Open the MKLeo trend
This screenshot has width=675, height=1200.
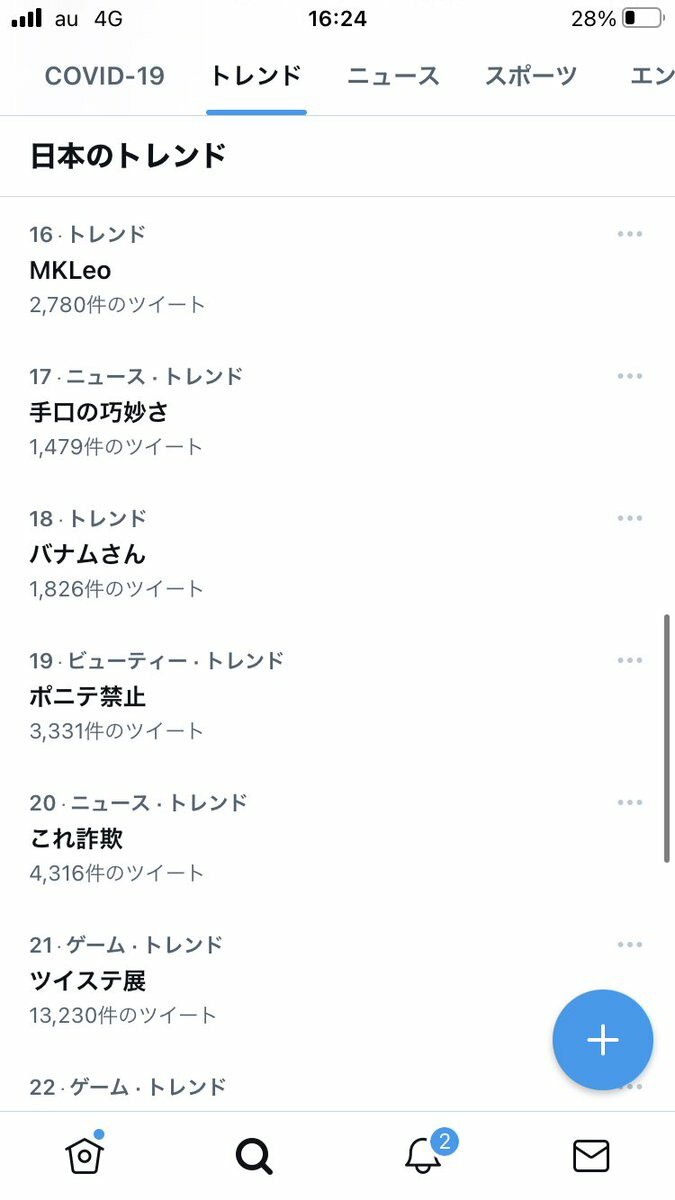coord(71,270)
